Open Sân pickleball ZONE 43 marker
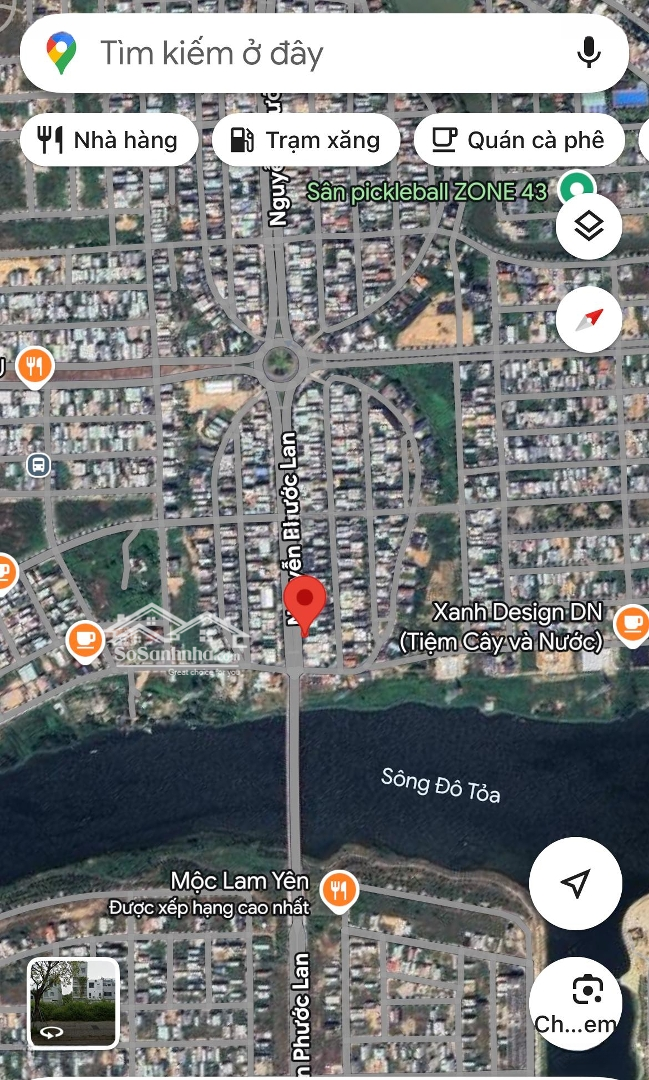 (575, 188)
